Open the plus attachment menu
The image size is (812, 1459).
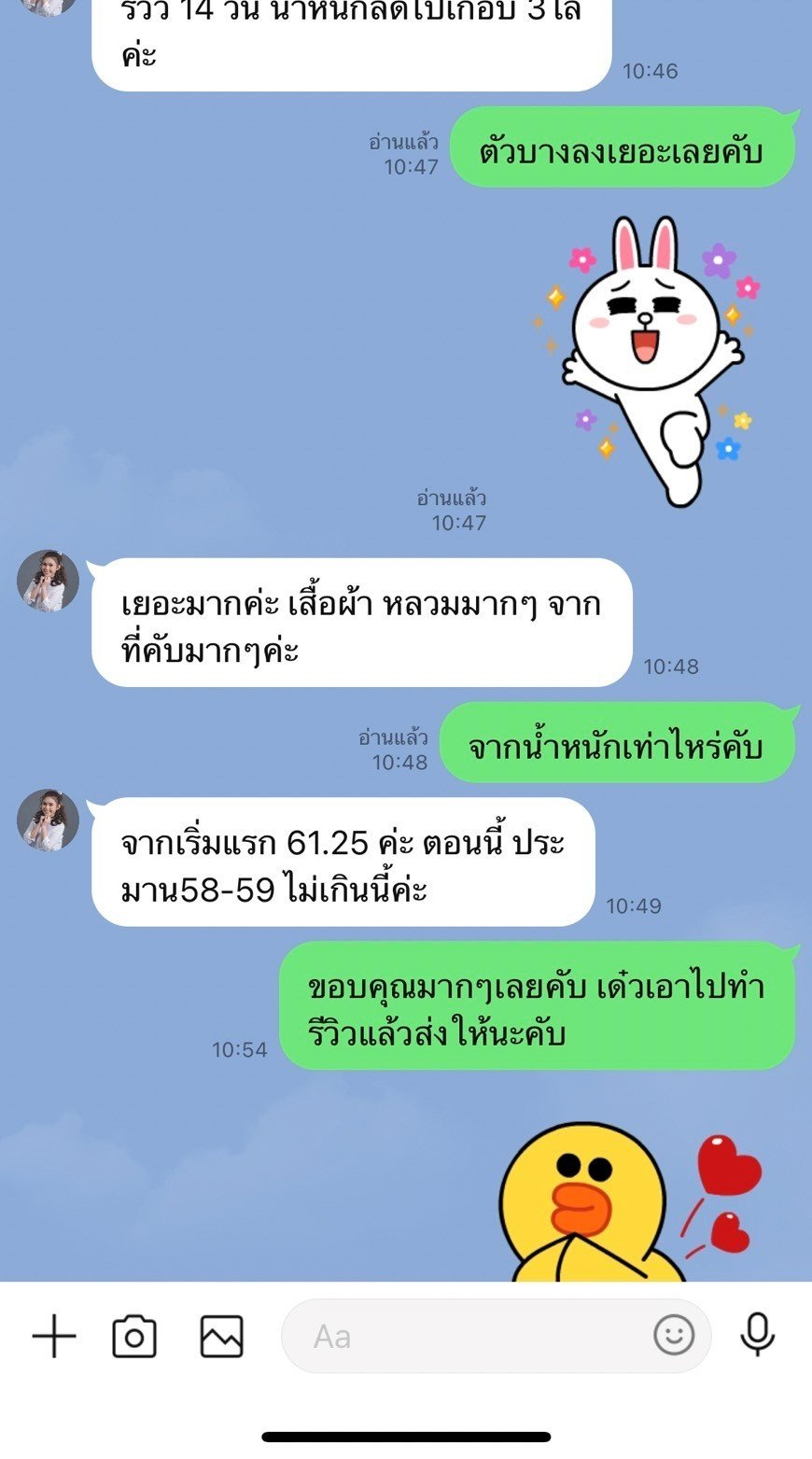[x=54, y=1337]
